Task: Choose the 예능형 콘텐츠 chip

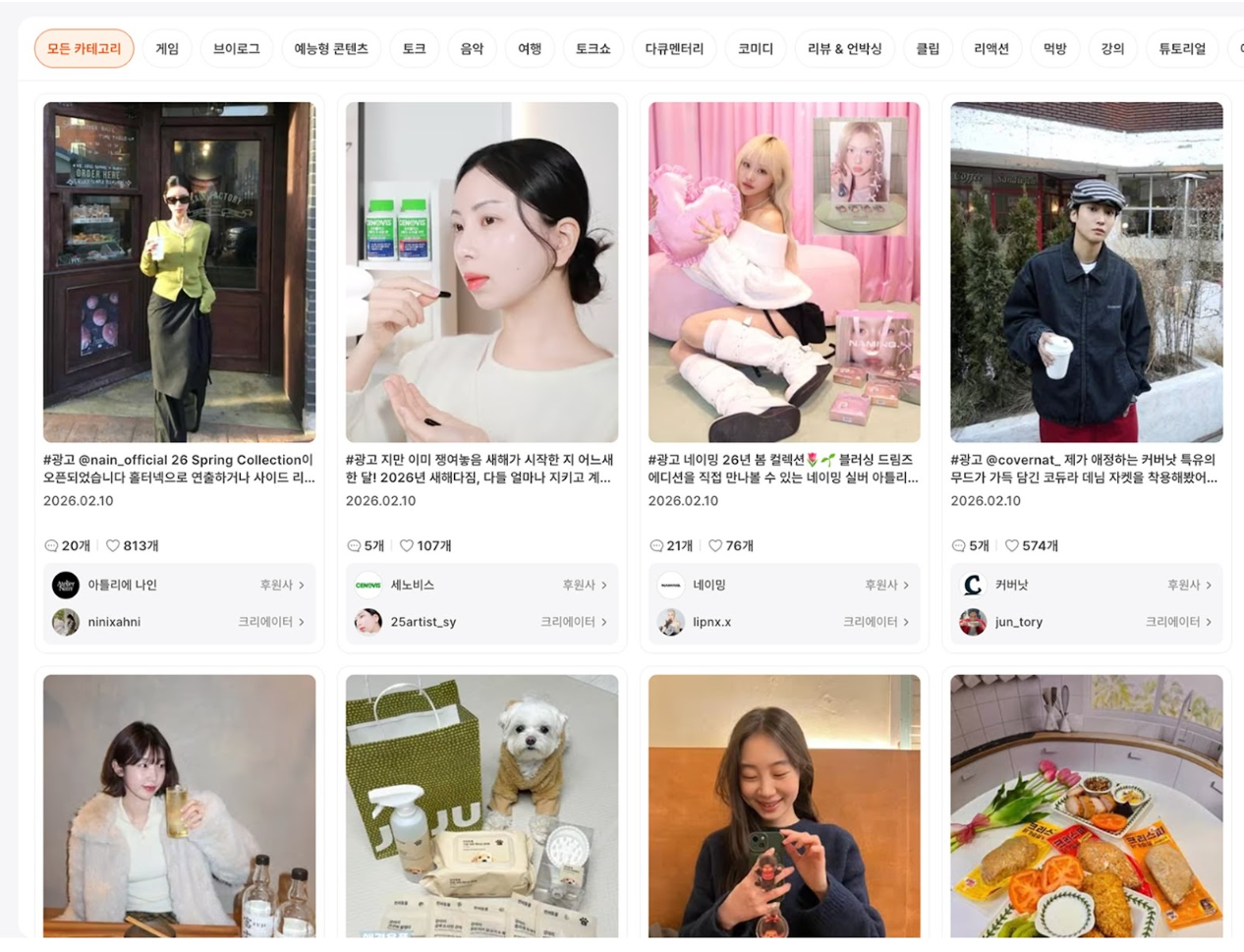Action: (x=331, y=49)
